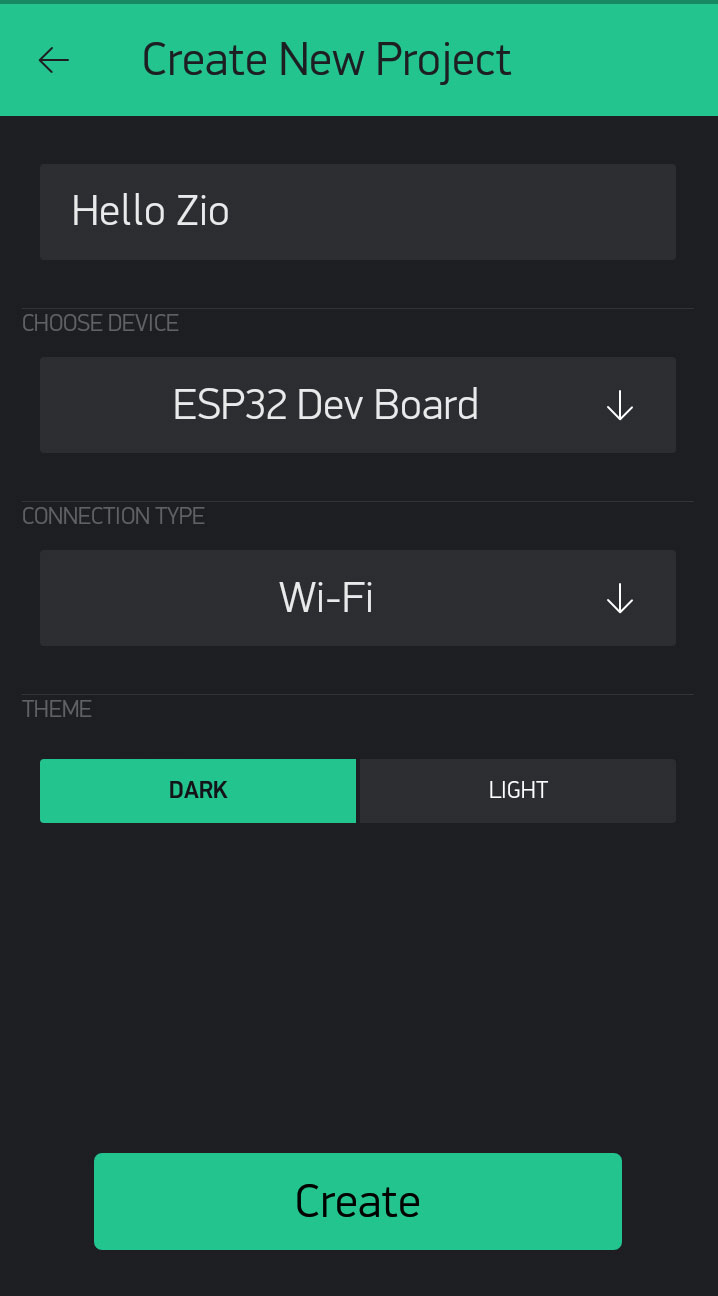Go back using the arrow icon
The height and width of the screenshot is (1296, 718).
click(54, 60)
